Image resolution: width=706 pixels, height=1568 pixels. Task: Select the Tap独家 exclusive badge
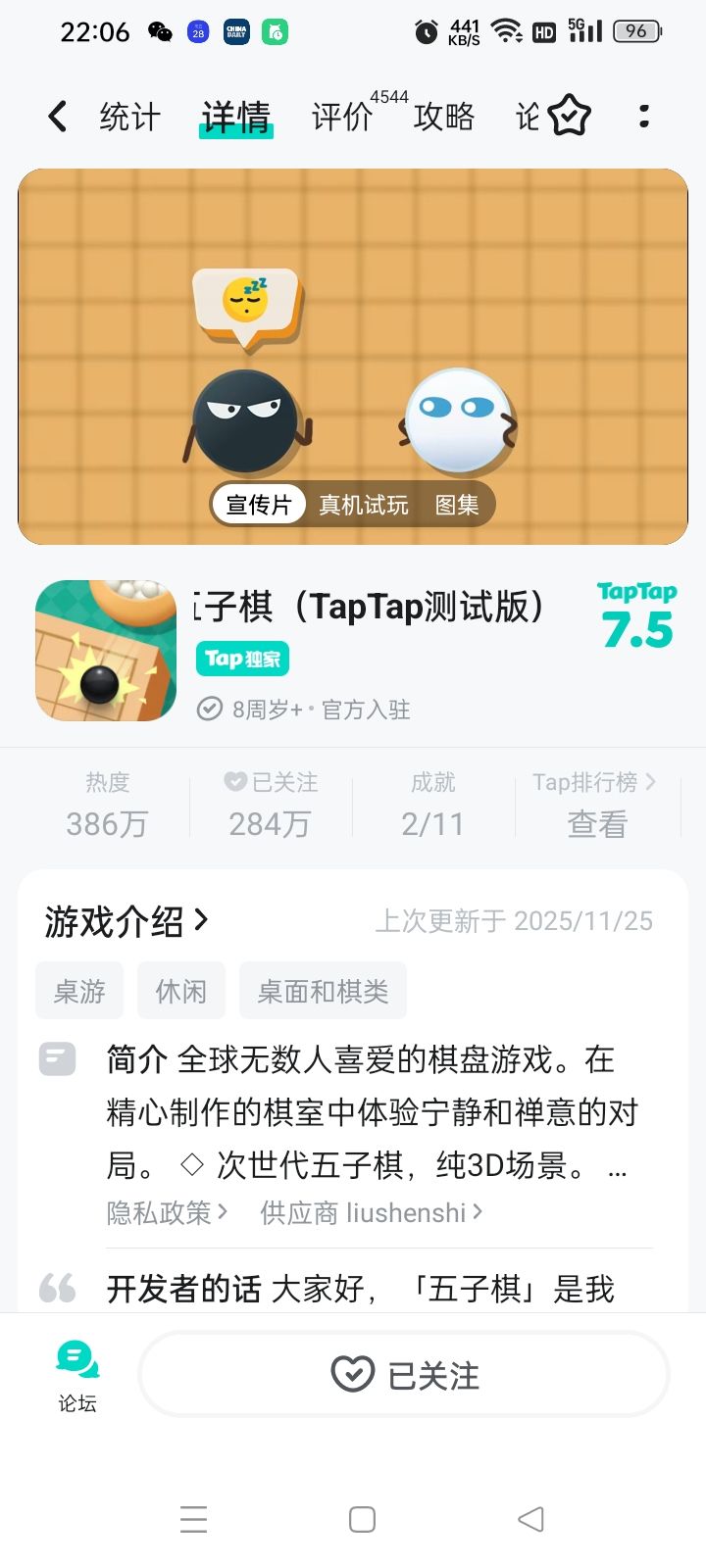coord(241,659)
